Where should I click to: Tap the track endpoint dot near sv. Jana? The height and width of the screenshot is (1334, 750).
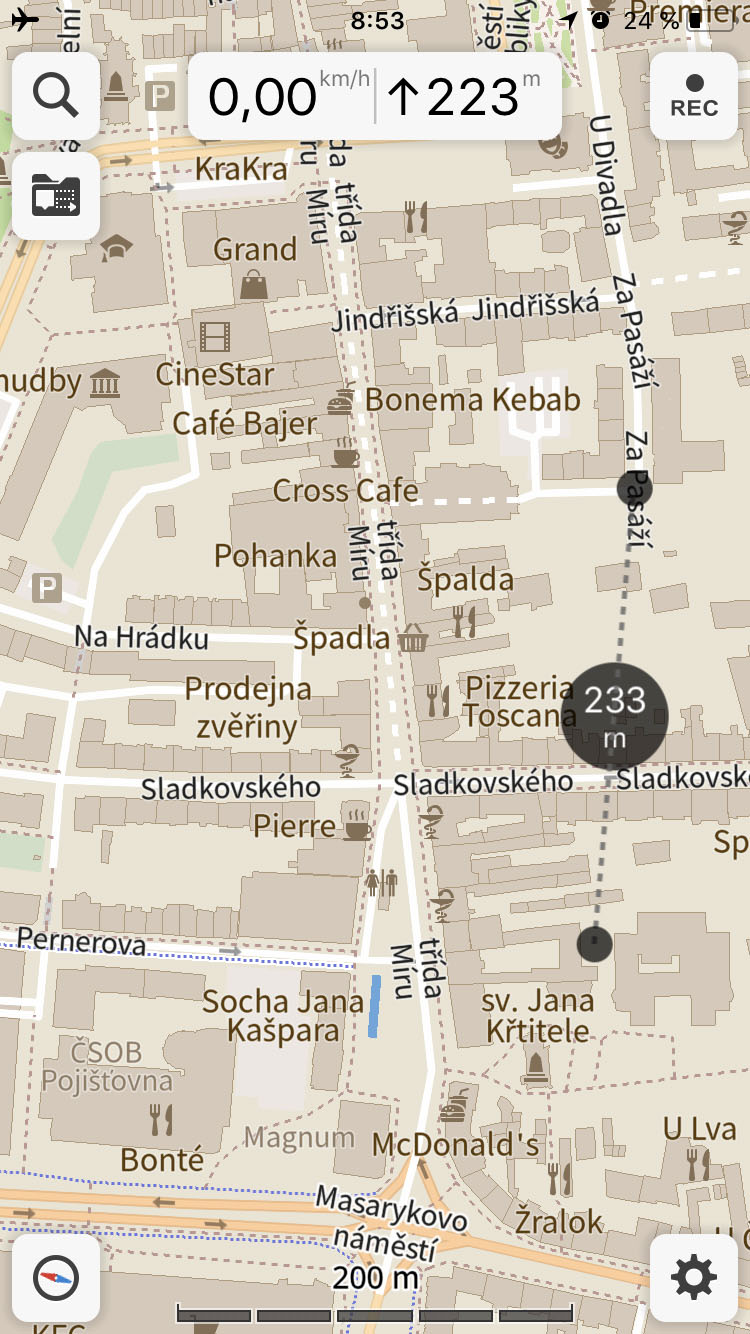point(594,943)
